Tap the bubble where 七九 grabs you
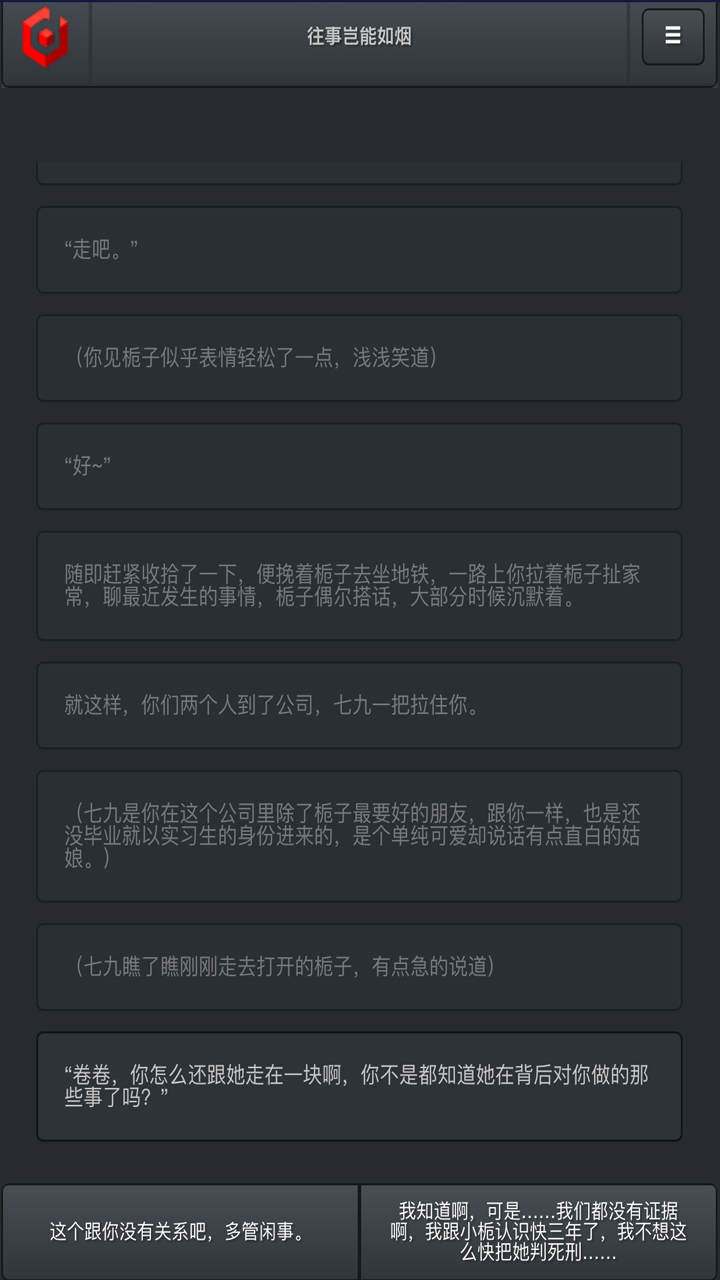 coord(358,706)
